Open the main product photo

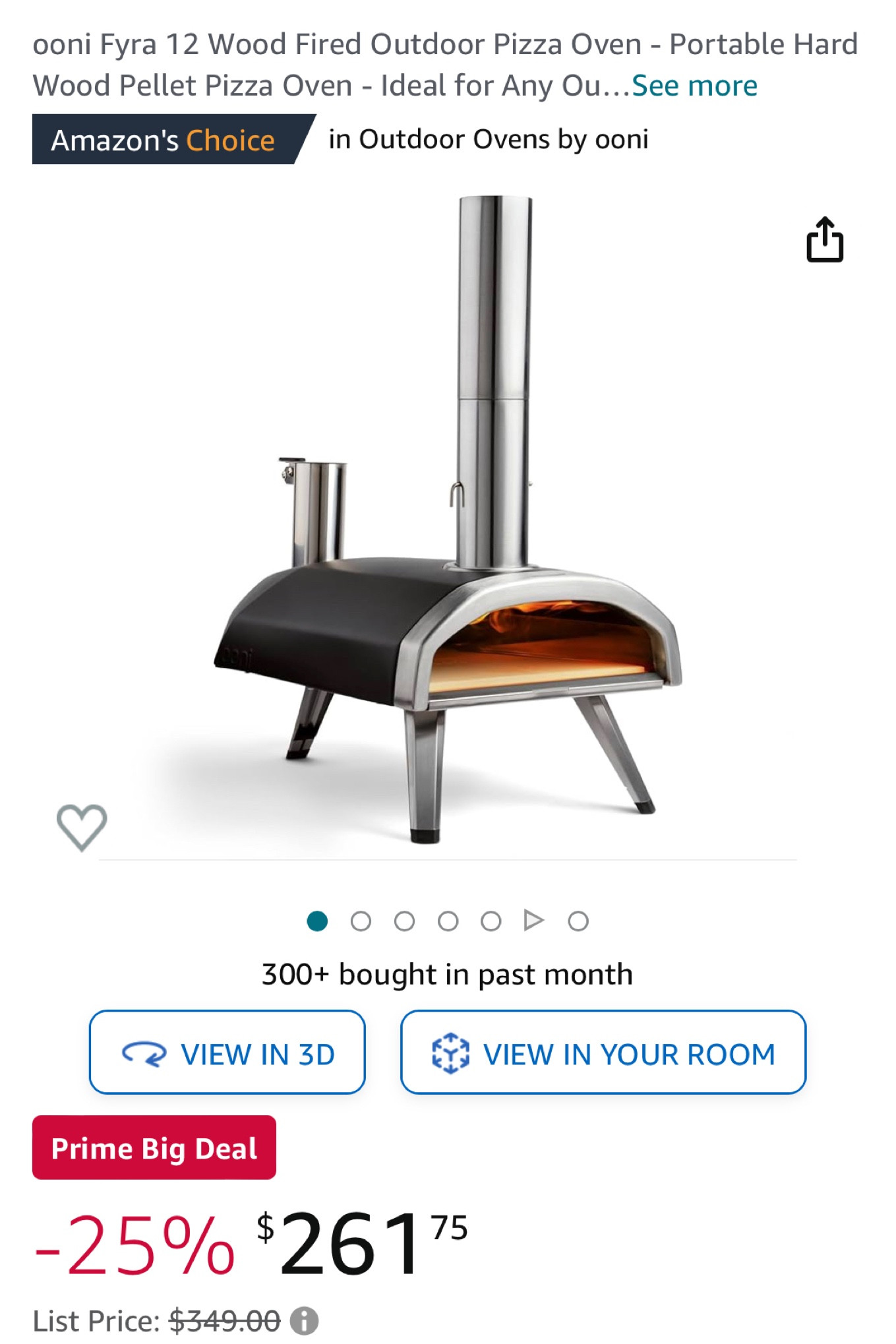[x=448, y=521]
